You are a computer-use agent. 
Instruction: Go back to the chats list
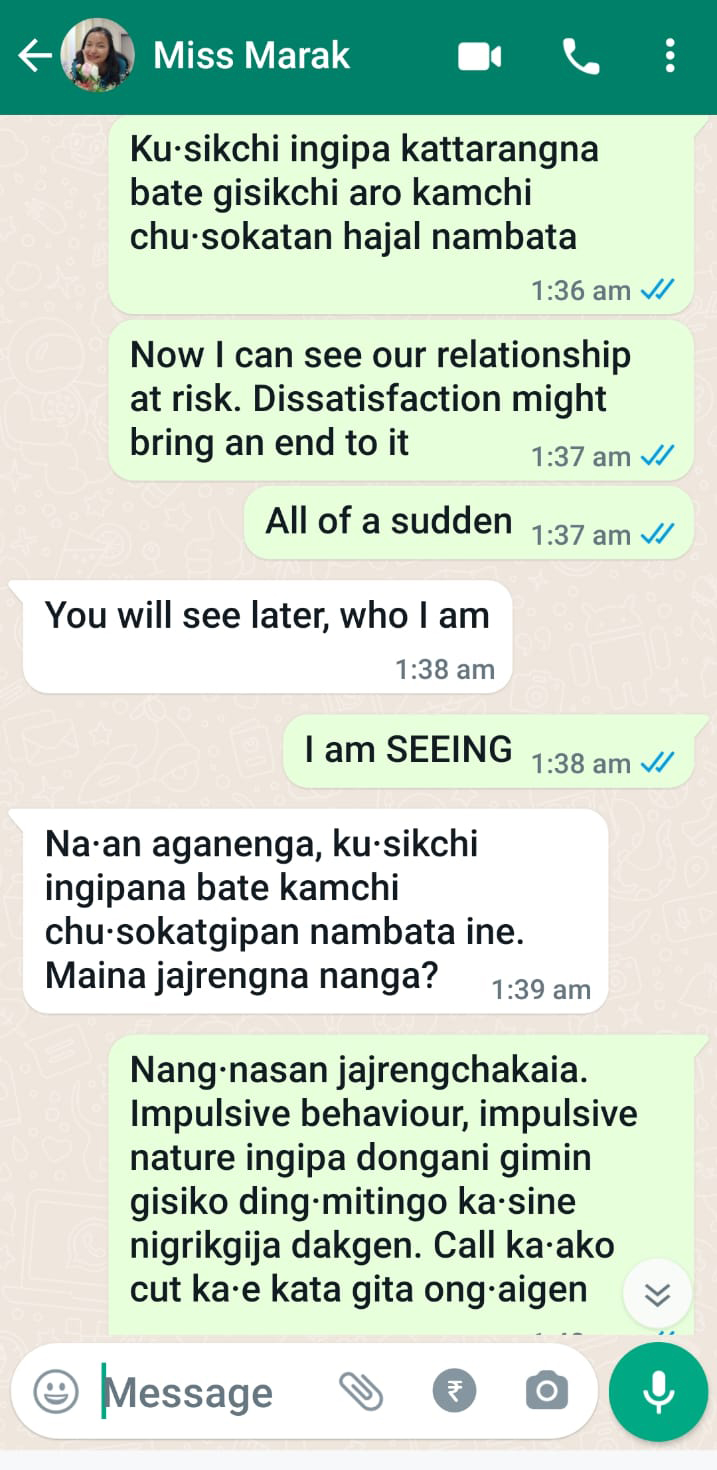[x=34, y=57]
